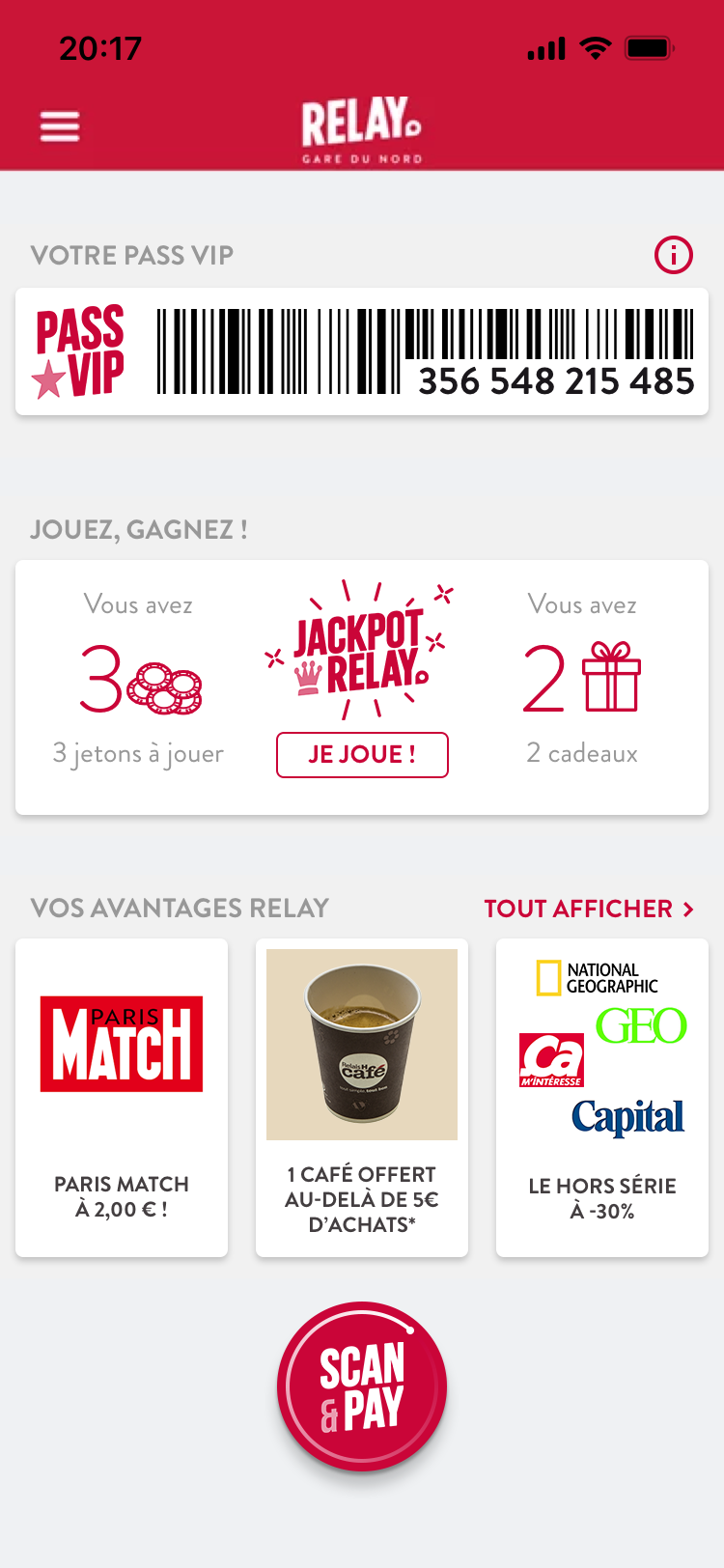Open TOUT AFFICHER to see all advantages

point(579,908)
